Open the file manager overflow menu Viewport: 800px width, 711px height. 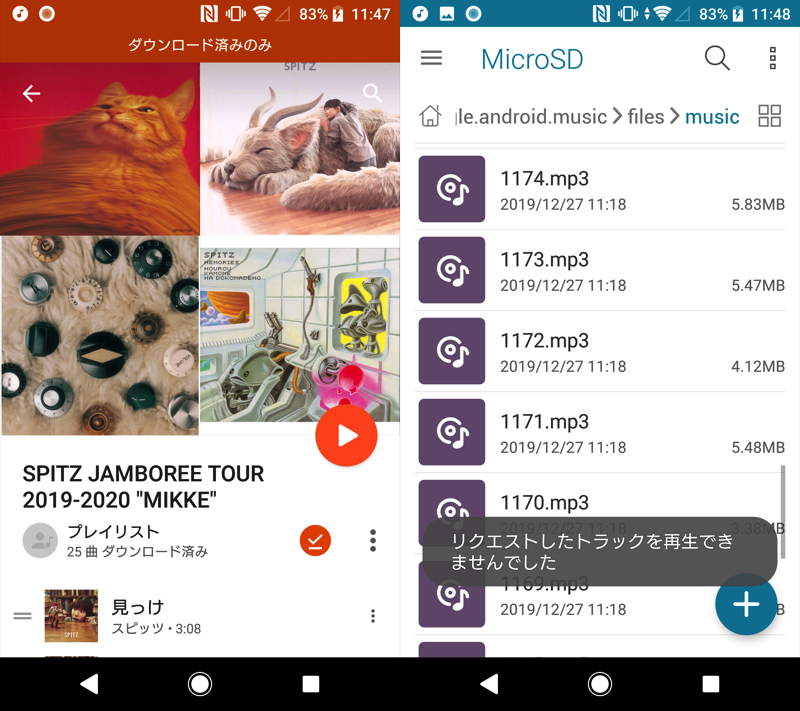(772, 58)
